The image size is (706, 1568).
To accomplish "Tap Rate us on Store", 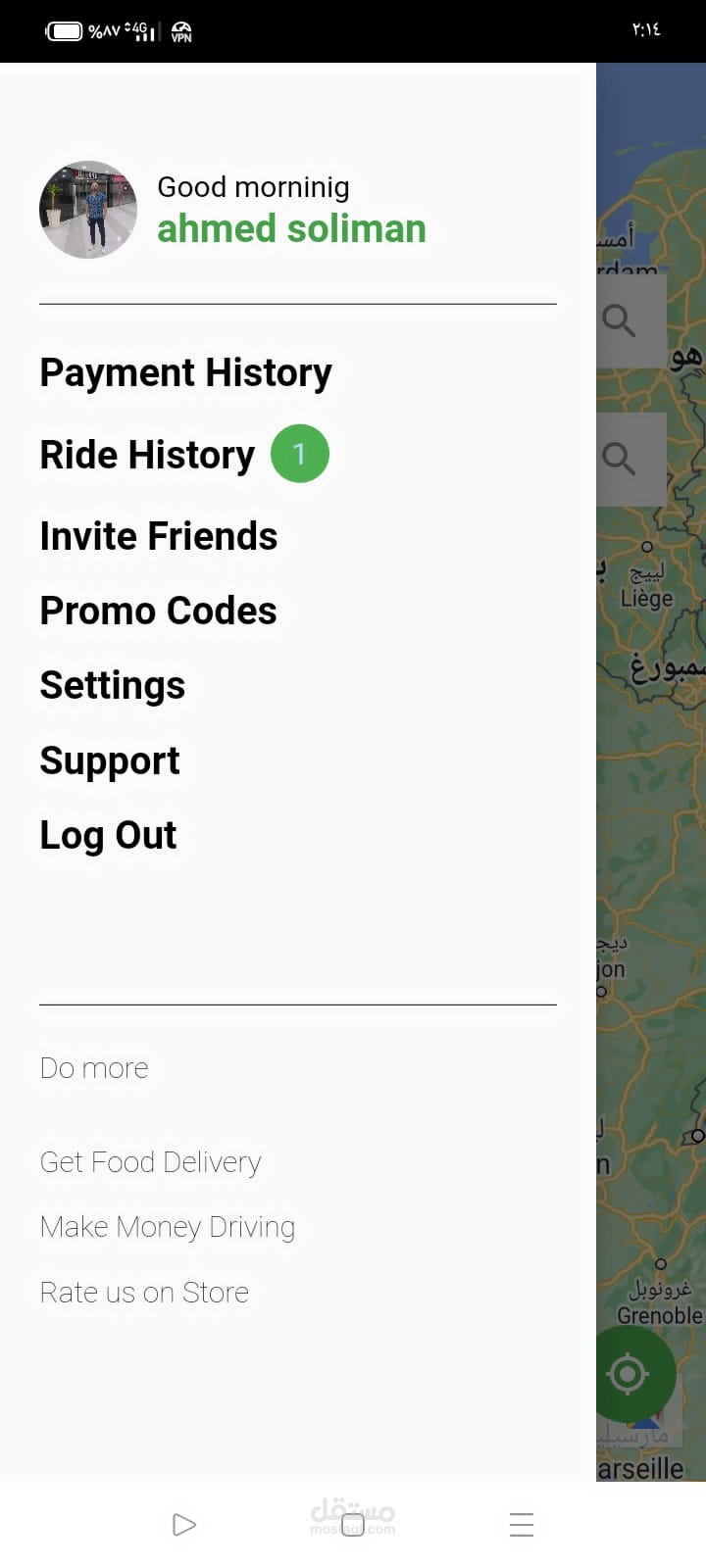I will [x=144, y=1293].
